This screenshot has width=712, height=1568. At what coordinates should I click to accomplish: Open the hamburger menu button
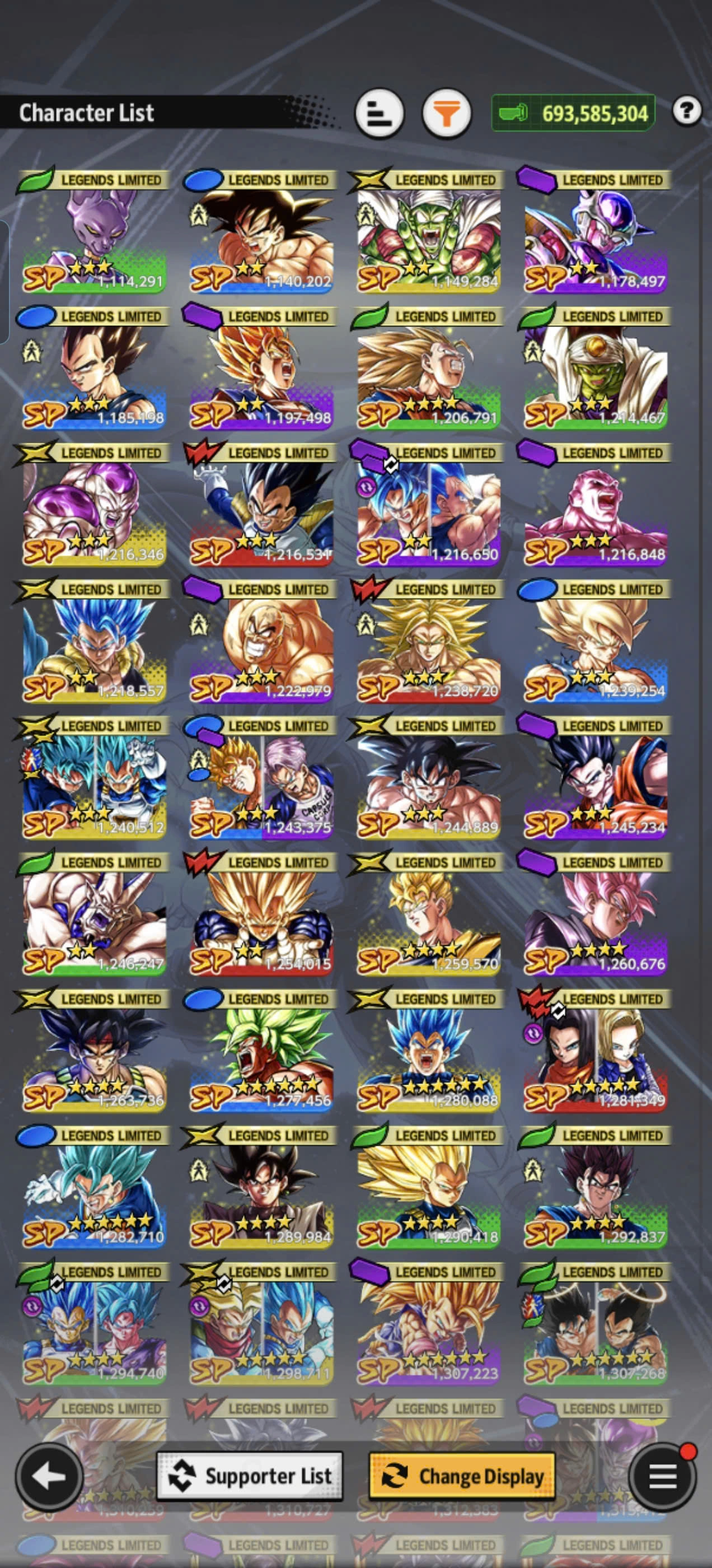(662, 1476)
